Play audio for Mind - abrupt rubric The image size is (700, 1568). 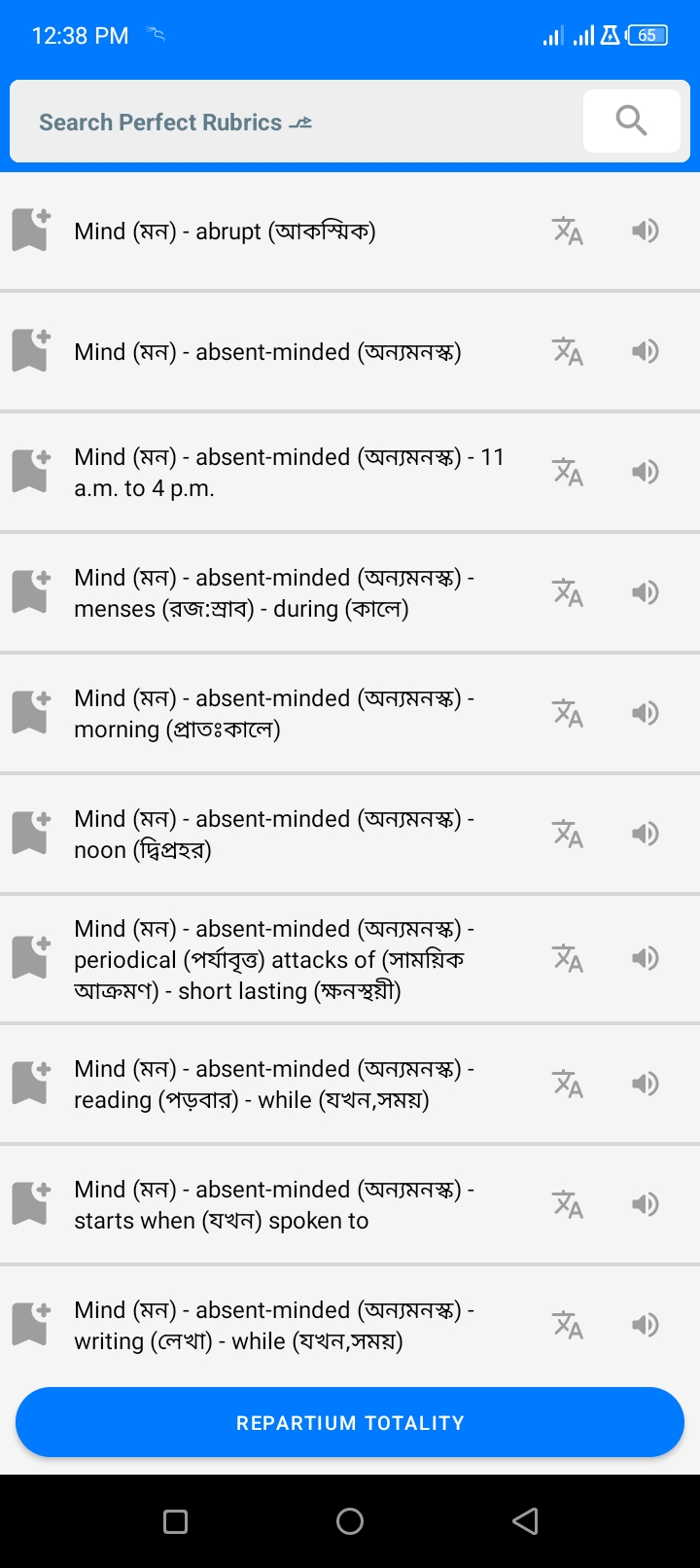point(645,231)
